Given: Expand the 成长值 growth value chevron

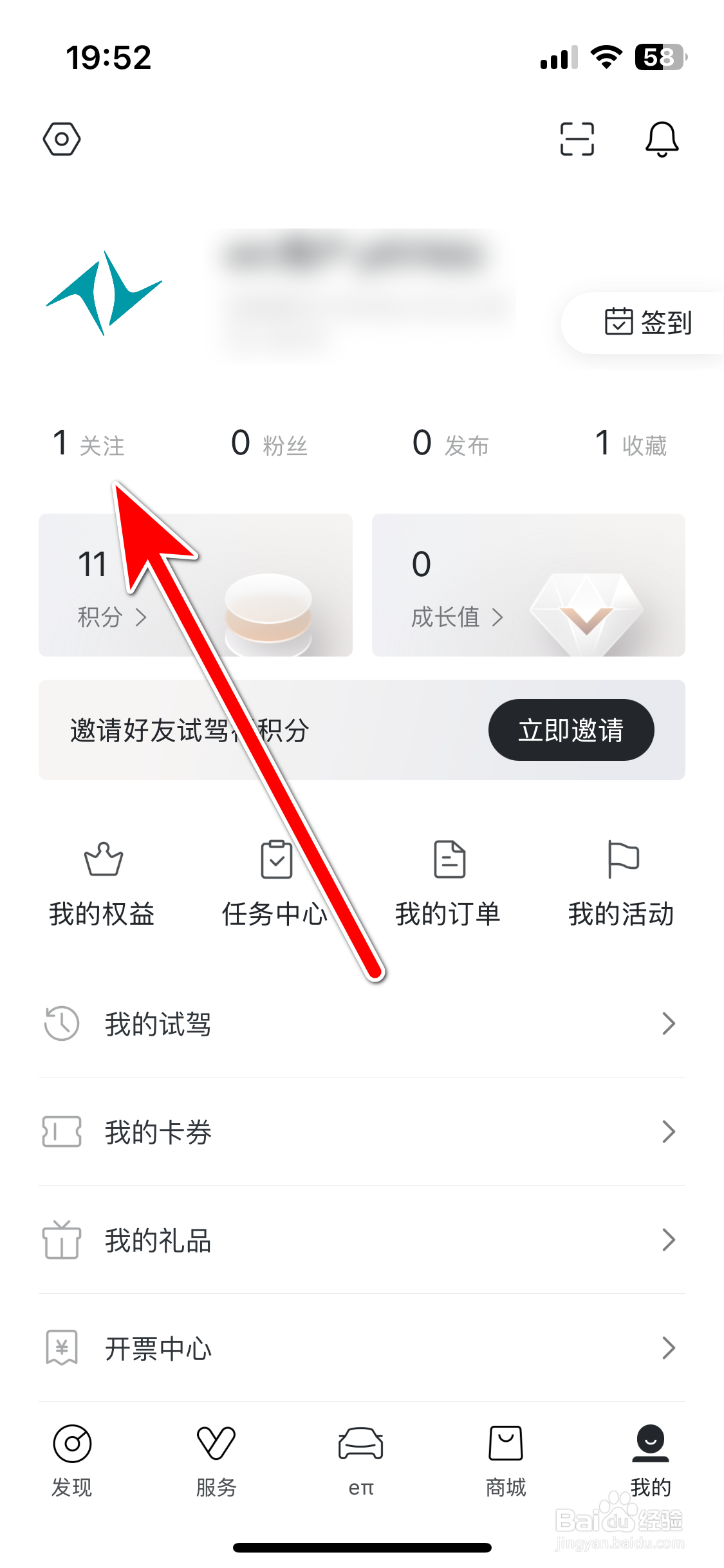Looking at the screenshot, I should point(500,617).
